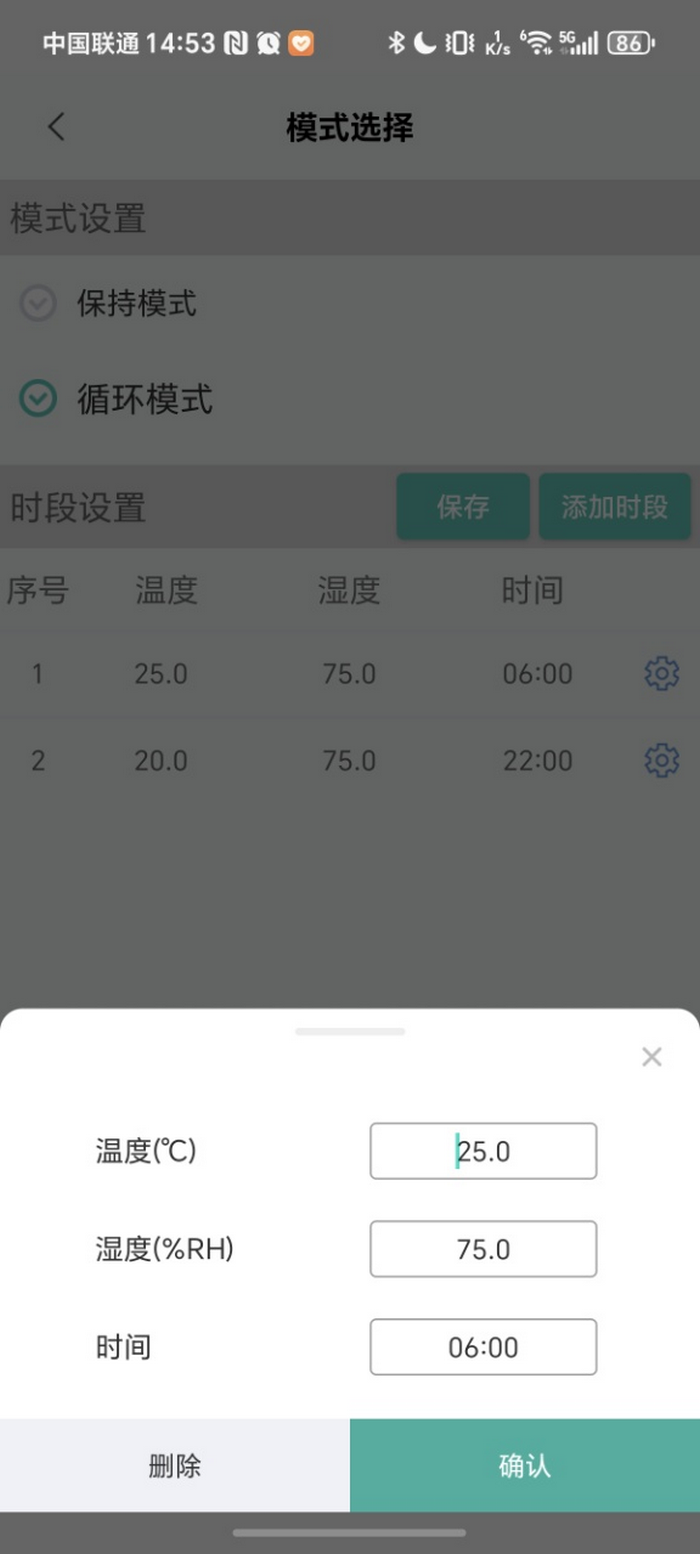
Task: Tap 删除 to delete this period
Action: pyautogui.click(x=175, y=1465)
